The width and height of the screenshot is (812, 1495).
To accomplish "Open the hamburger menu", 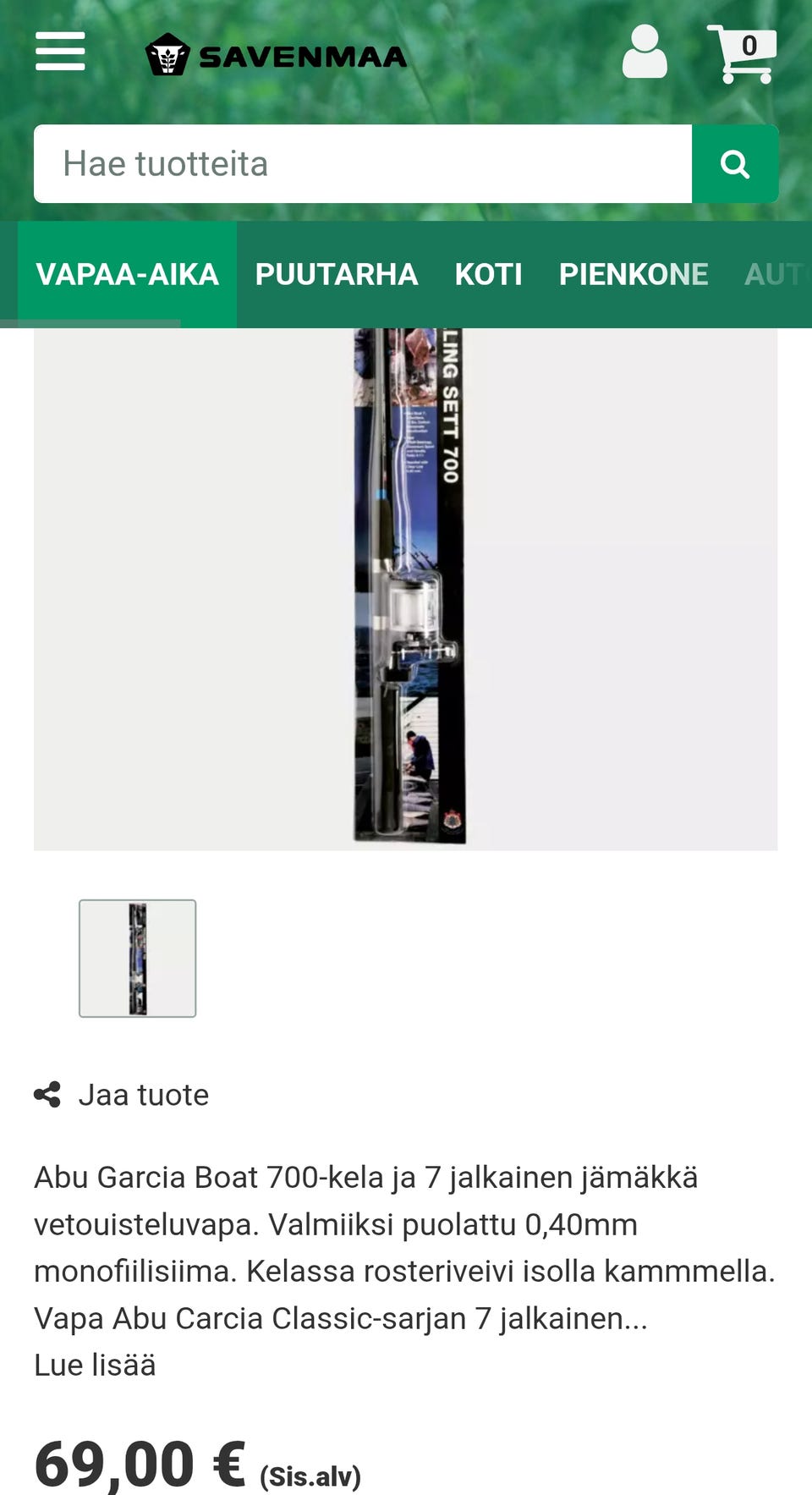I will [x=60, y=52].
